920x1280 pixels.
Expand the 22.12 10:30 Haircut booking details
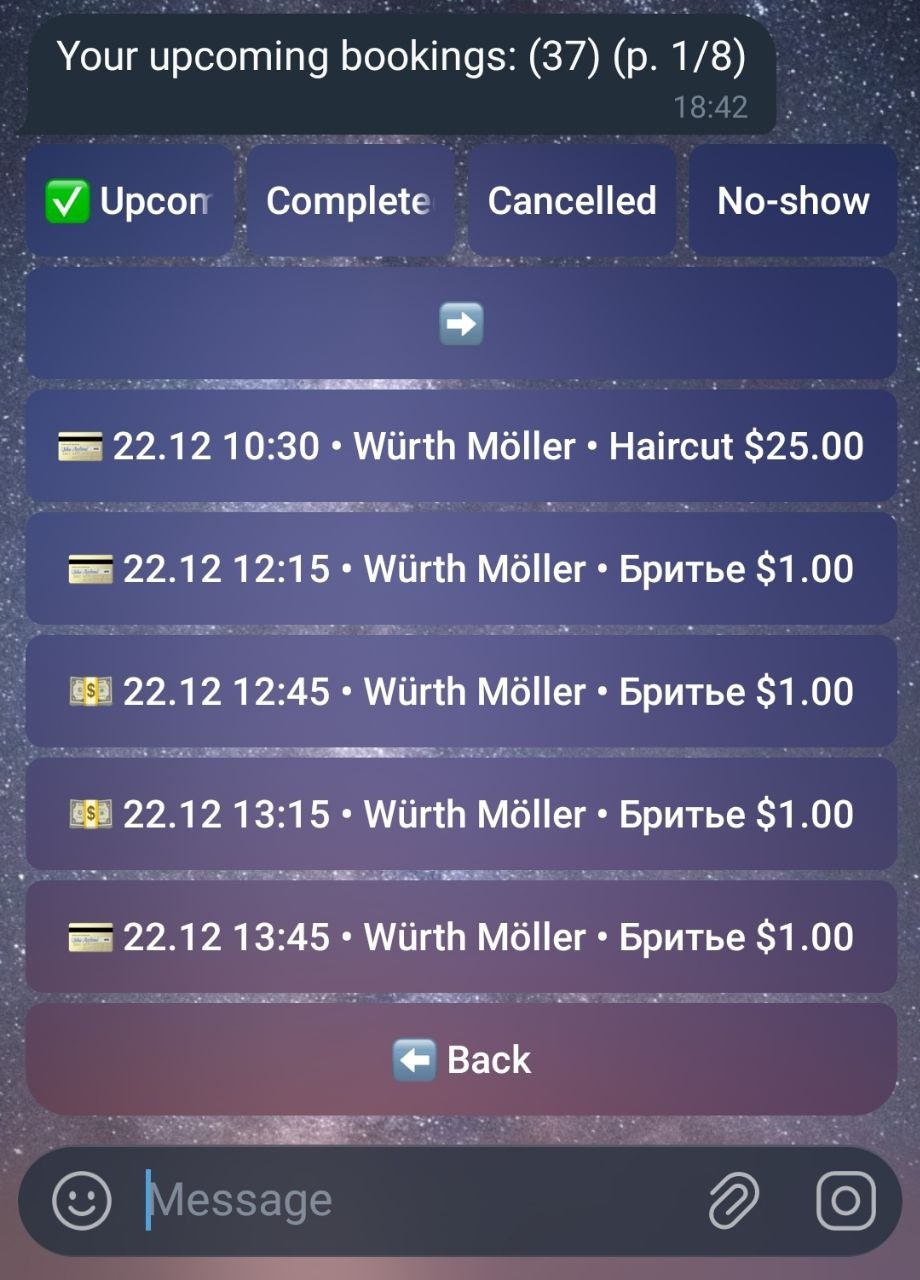coord(460,446)
